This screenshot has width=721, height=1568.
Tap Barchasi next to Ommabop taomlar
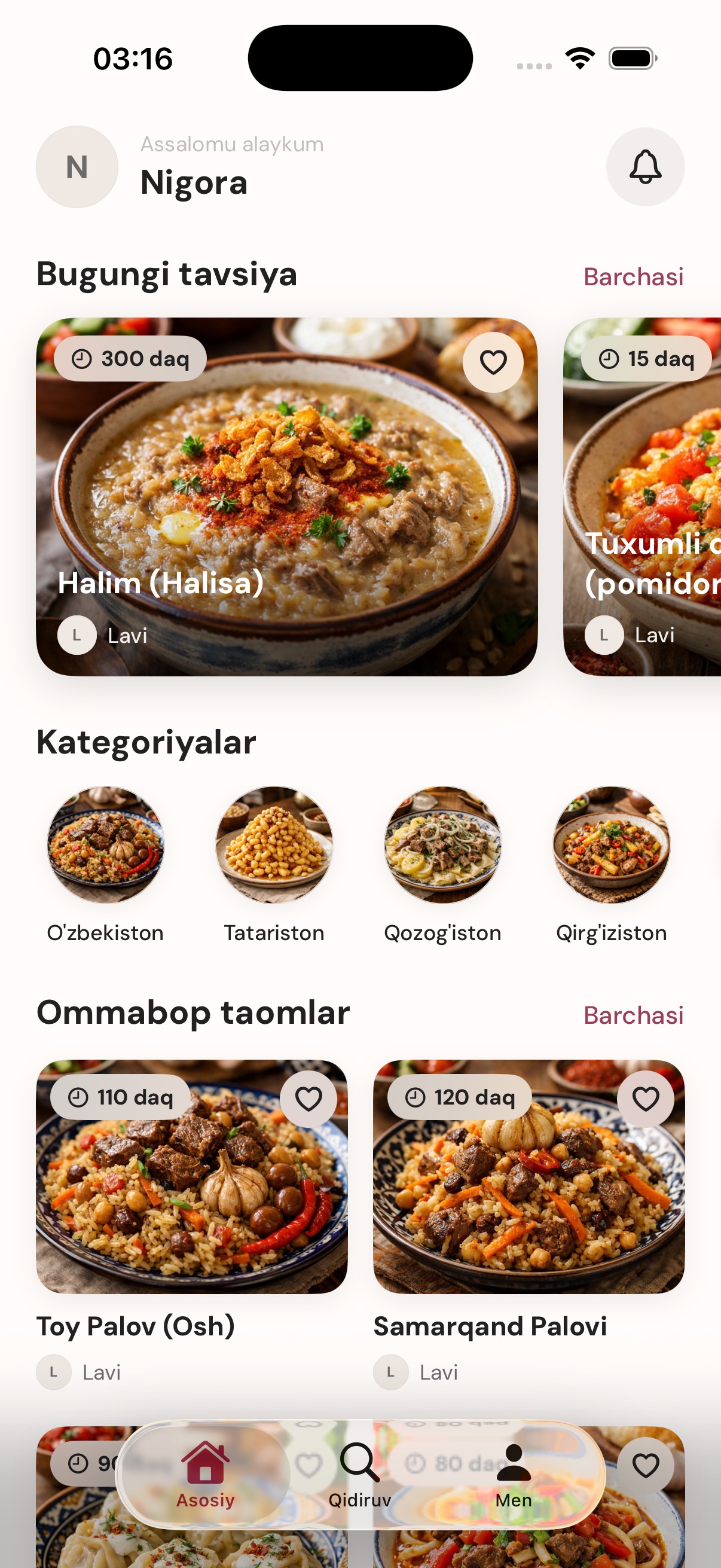633,1015
